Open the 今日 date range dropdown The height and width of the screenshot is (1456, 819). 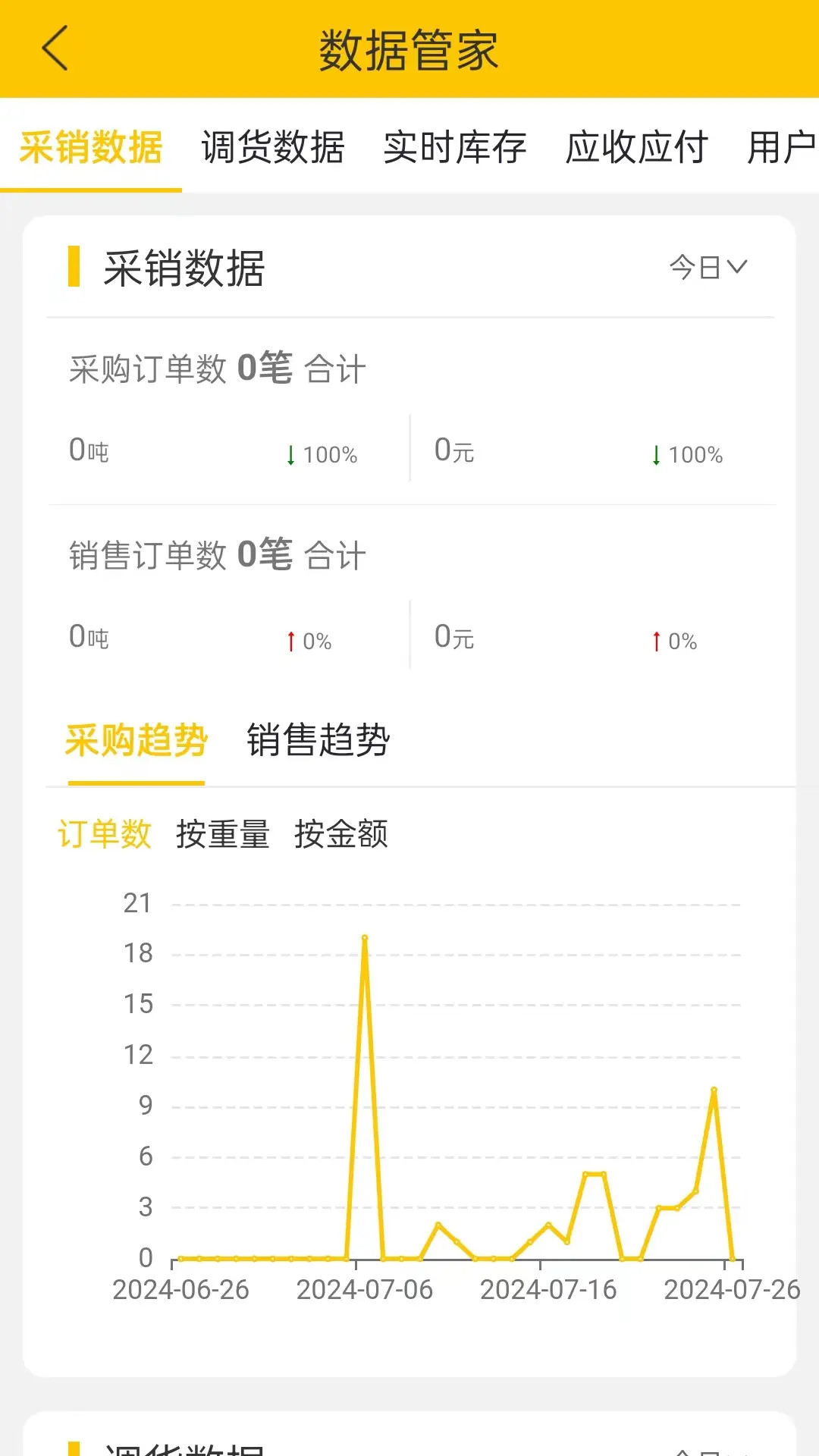point(705,267)
